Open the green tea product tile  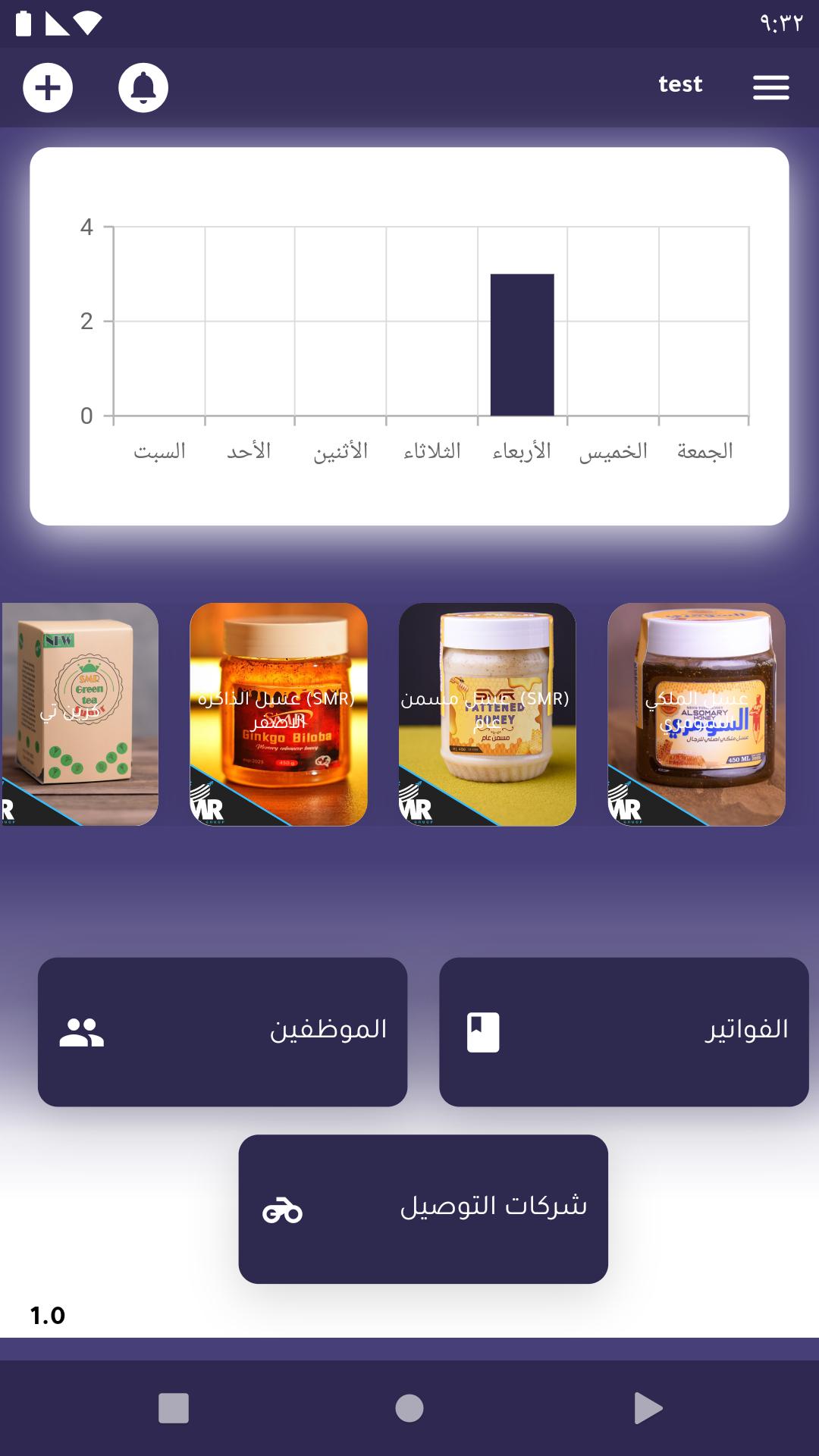(80, 714)
